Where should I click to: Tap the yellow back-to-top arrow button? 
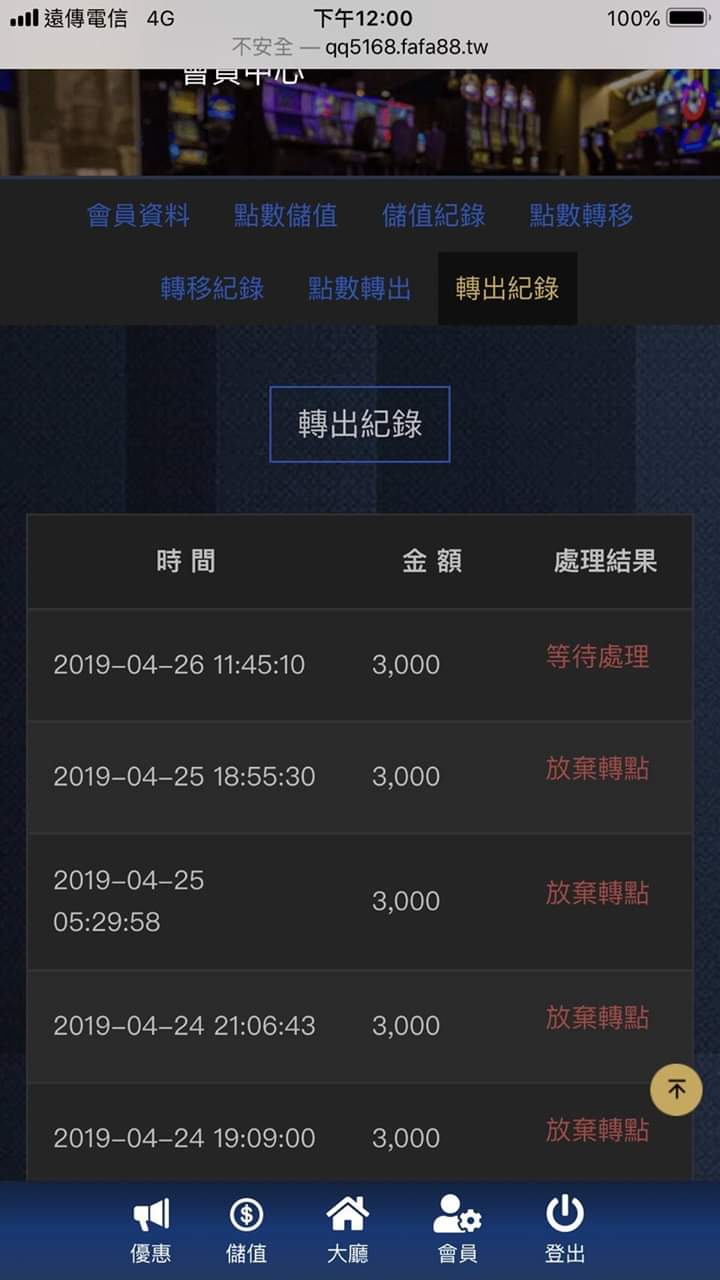tap(676, 1090)
